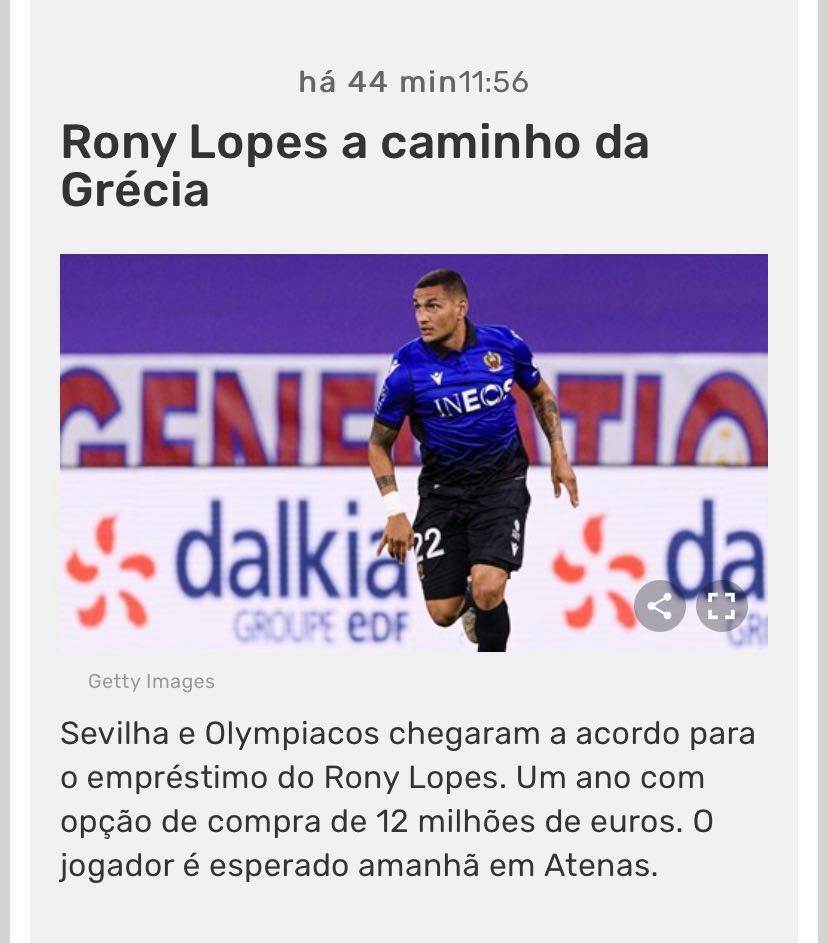Screen dimensions: 828x943
Task: Share the Rony Lopes photo
Action: pos(660,606)
